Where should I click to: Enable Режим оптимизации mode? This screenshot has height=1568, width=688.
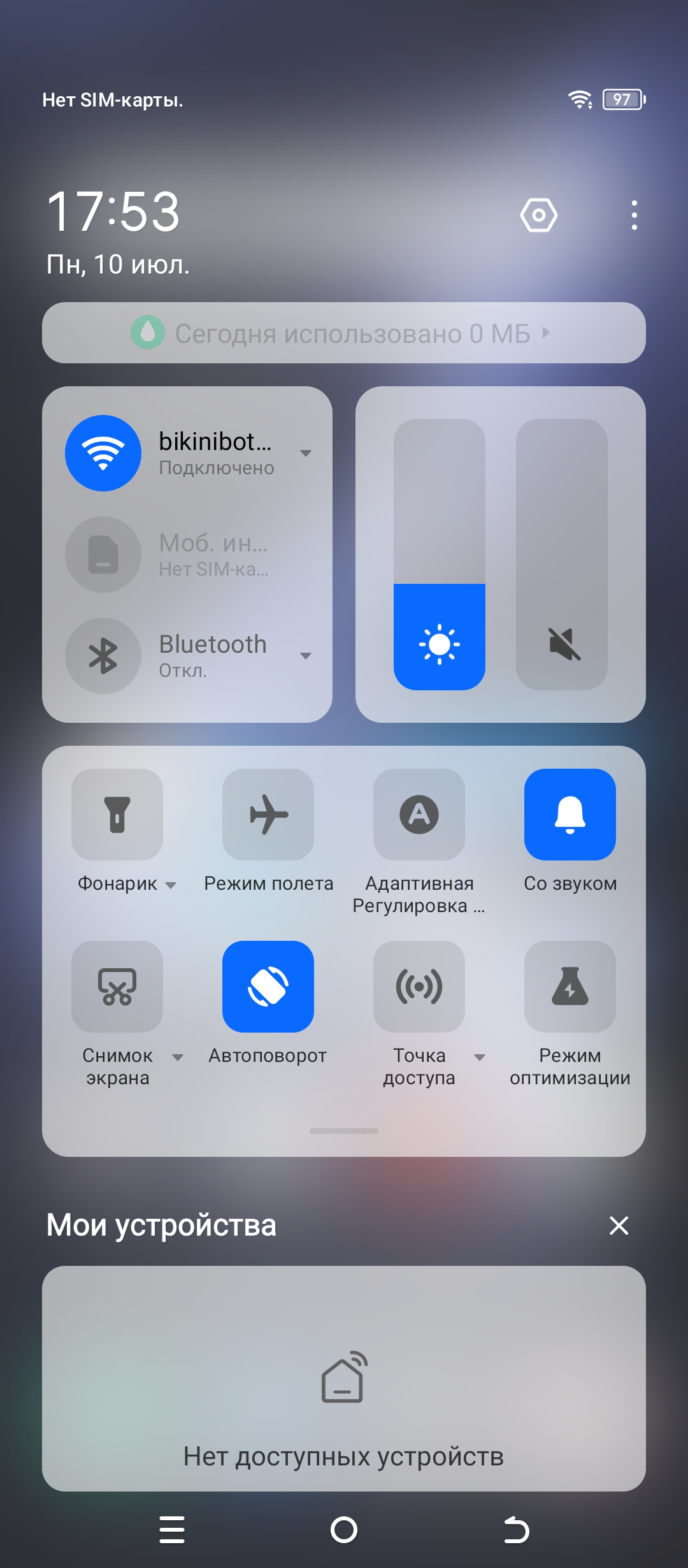pos(570,987)
